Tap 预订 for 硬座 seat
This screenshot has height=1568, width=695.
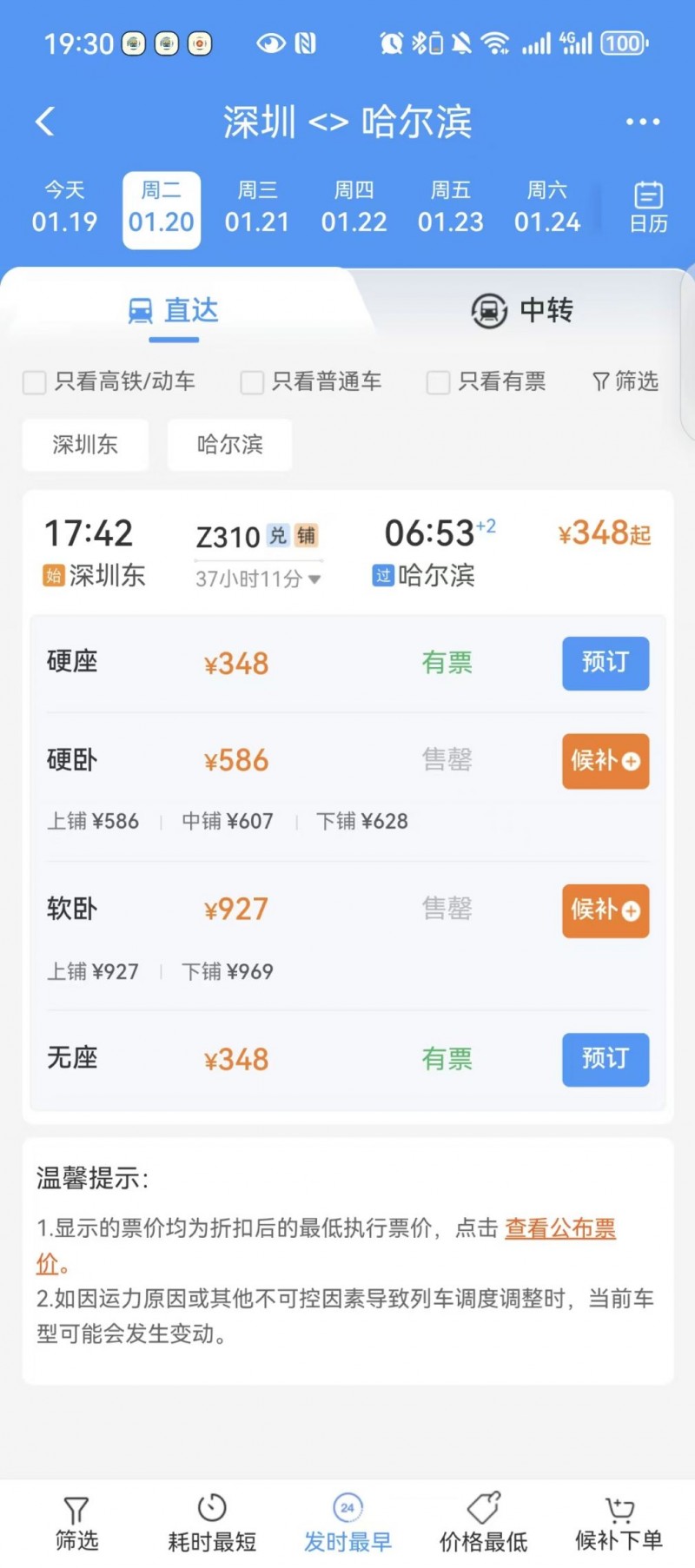606,663
